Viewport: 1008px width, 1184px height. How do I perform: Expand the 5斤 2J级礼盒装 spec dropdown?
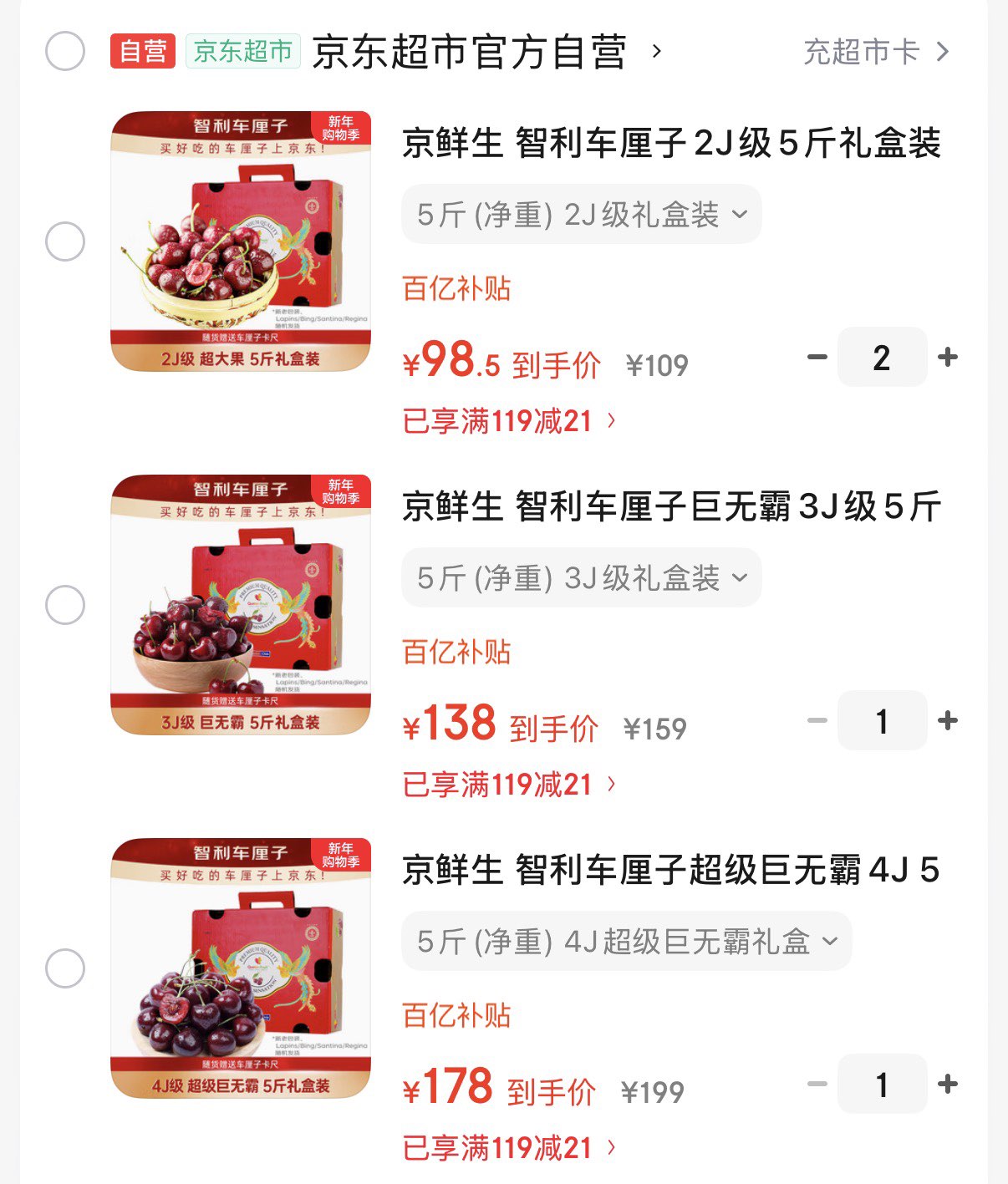coord(581,215)
